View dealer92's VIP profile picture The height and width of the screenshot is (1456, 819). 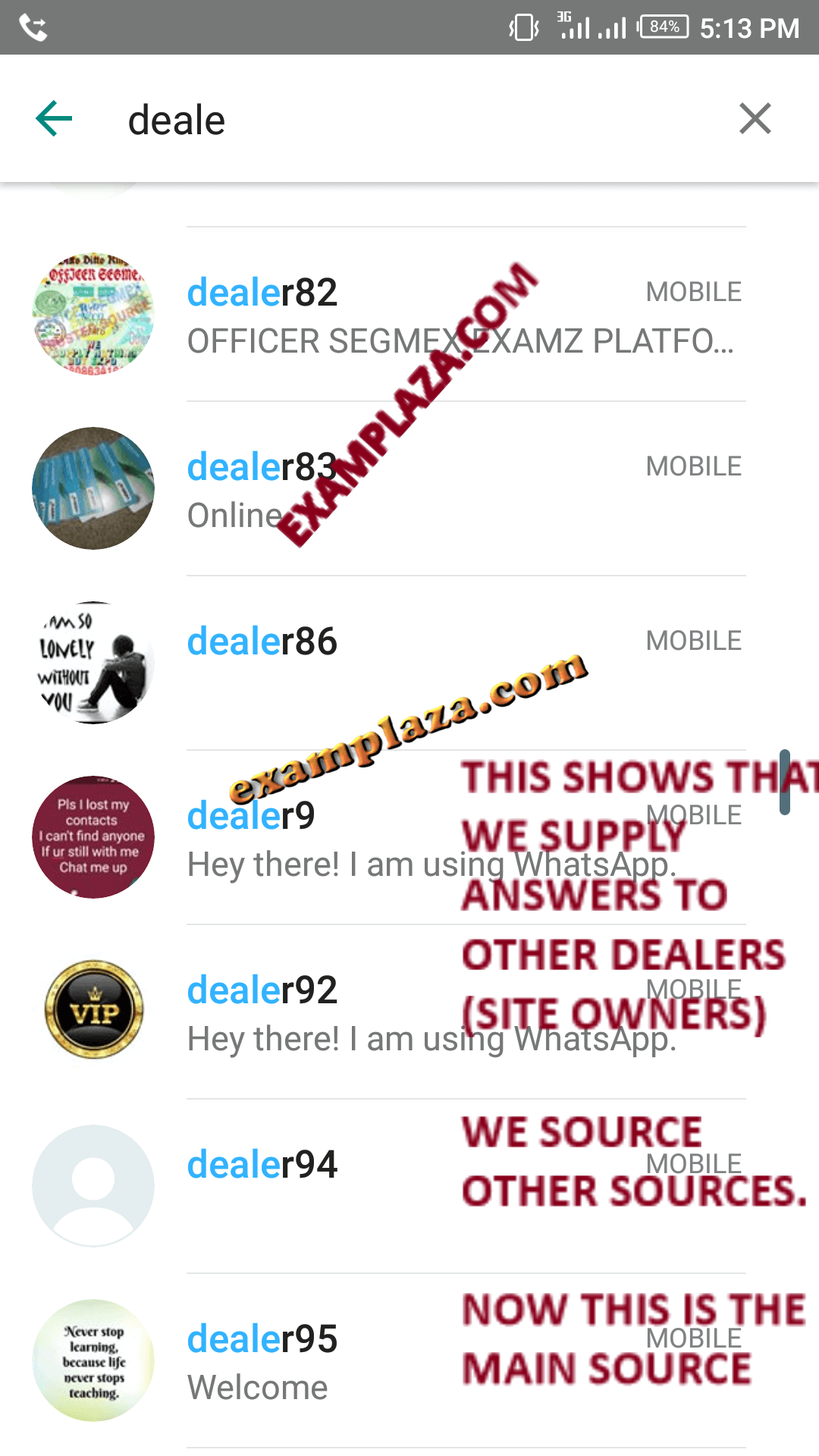click(x=93, y=1011)
